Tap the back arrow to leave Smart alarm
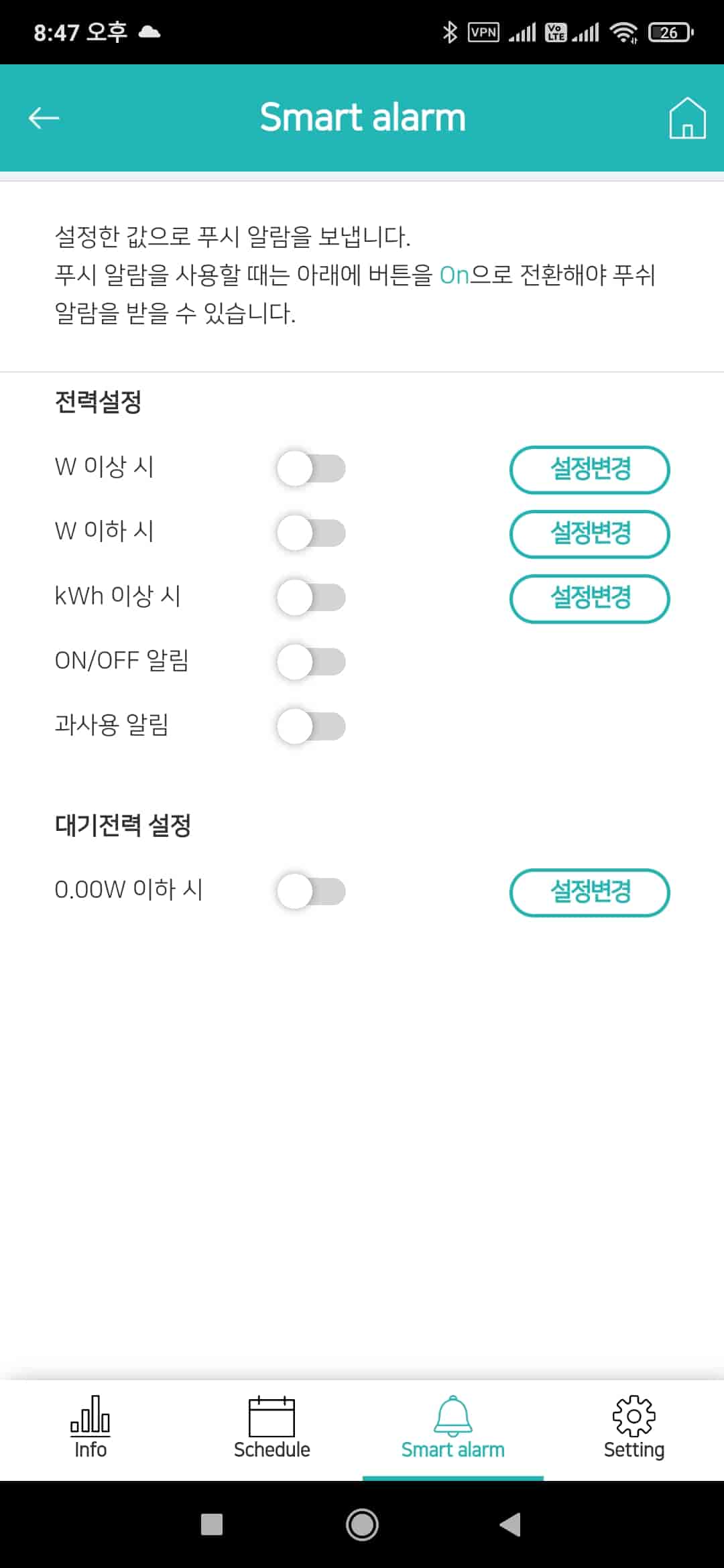Viewport: 724px width, 1568px height. (x=42, y=117)
